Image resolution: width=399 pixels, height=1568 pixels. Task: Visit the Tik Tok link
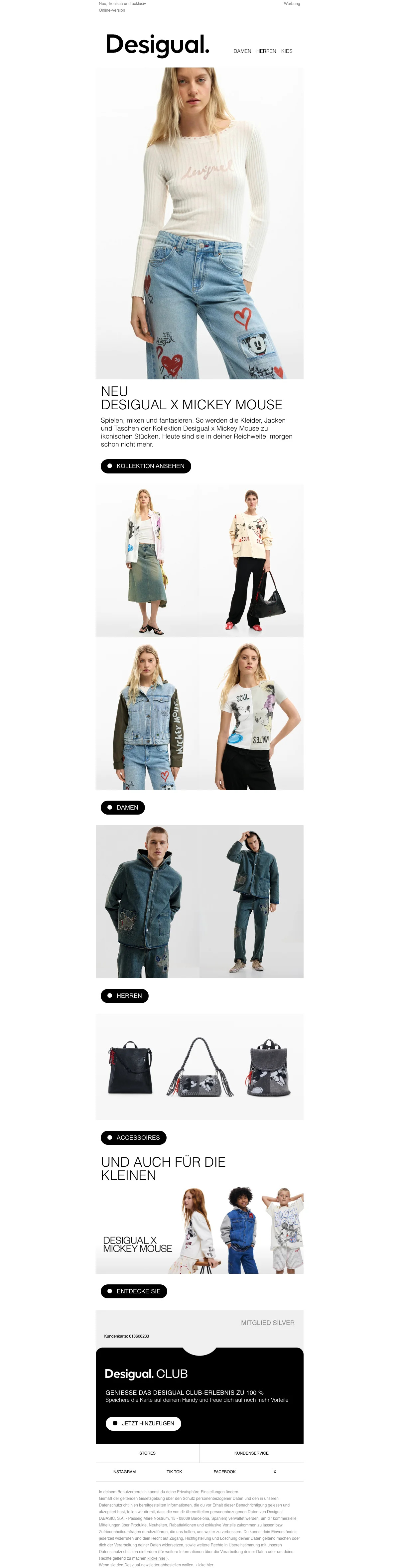coord(174,1472)
